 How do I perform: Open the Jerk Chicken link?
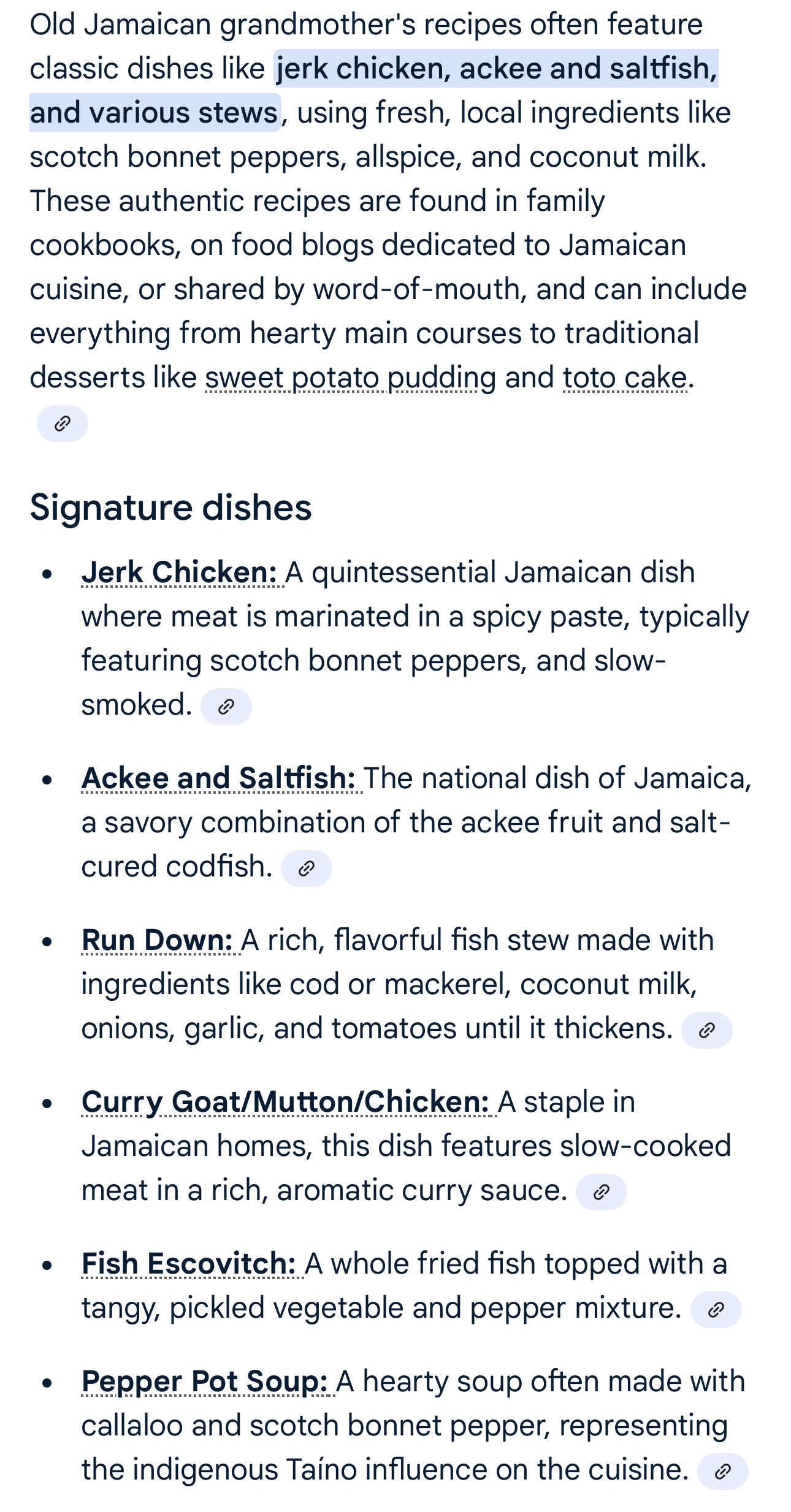[x=179, y=572]
